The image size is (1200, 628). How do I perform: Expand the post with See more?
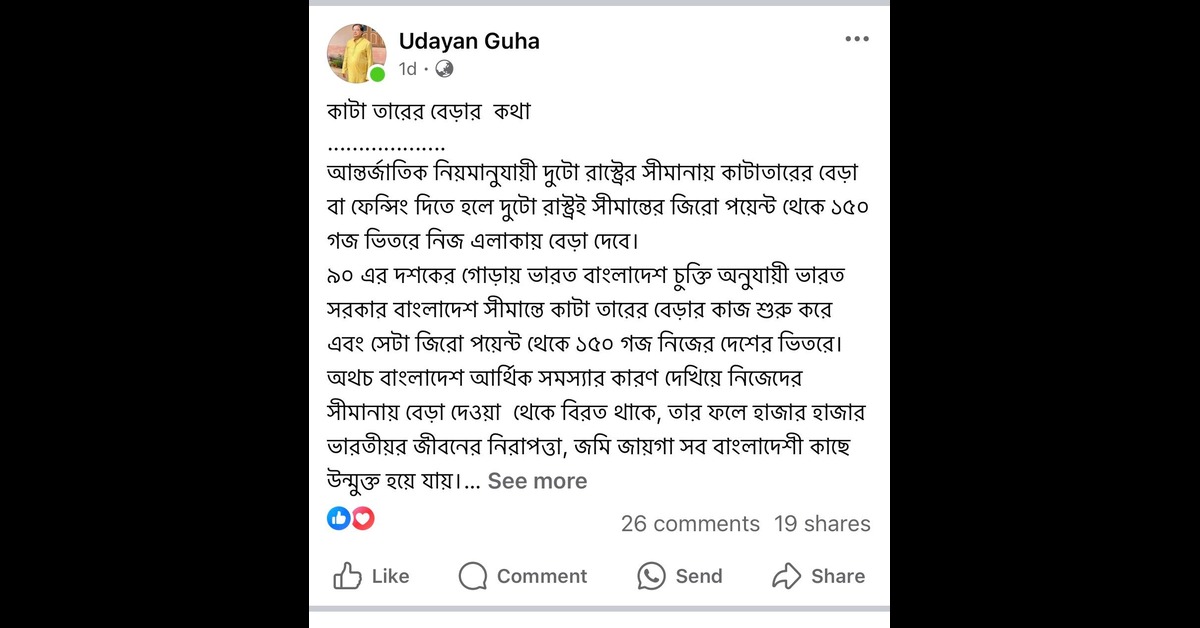(x=537, y=481)
